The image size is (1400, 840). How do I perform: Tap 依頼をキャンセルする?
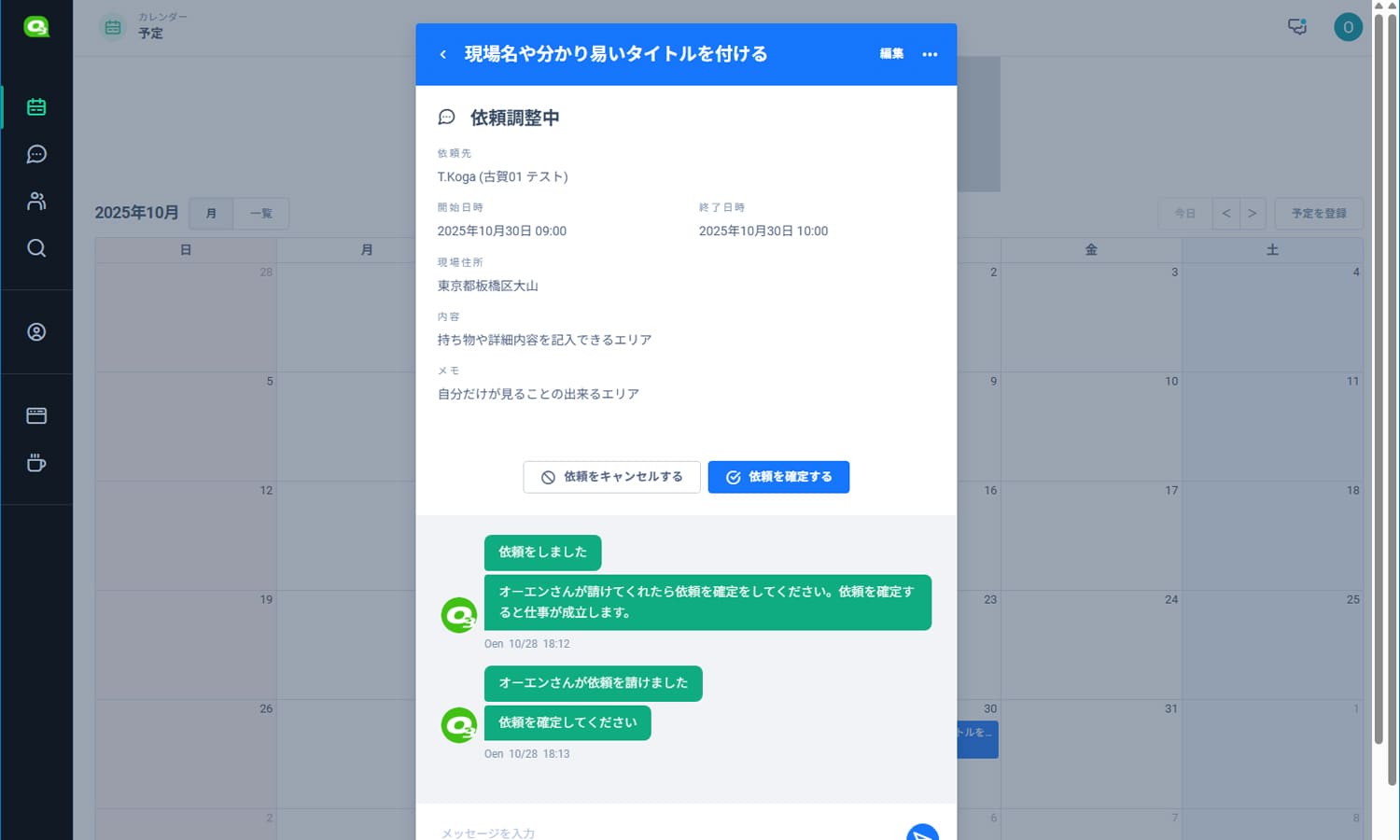pyautogui.click(x=611, y=477)
